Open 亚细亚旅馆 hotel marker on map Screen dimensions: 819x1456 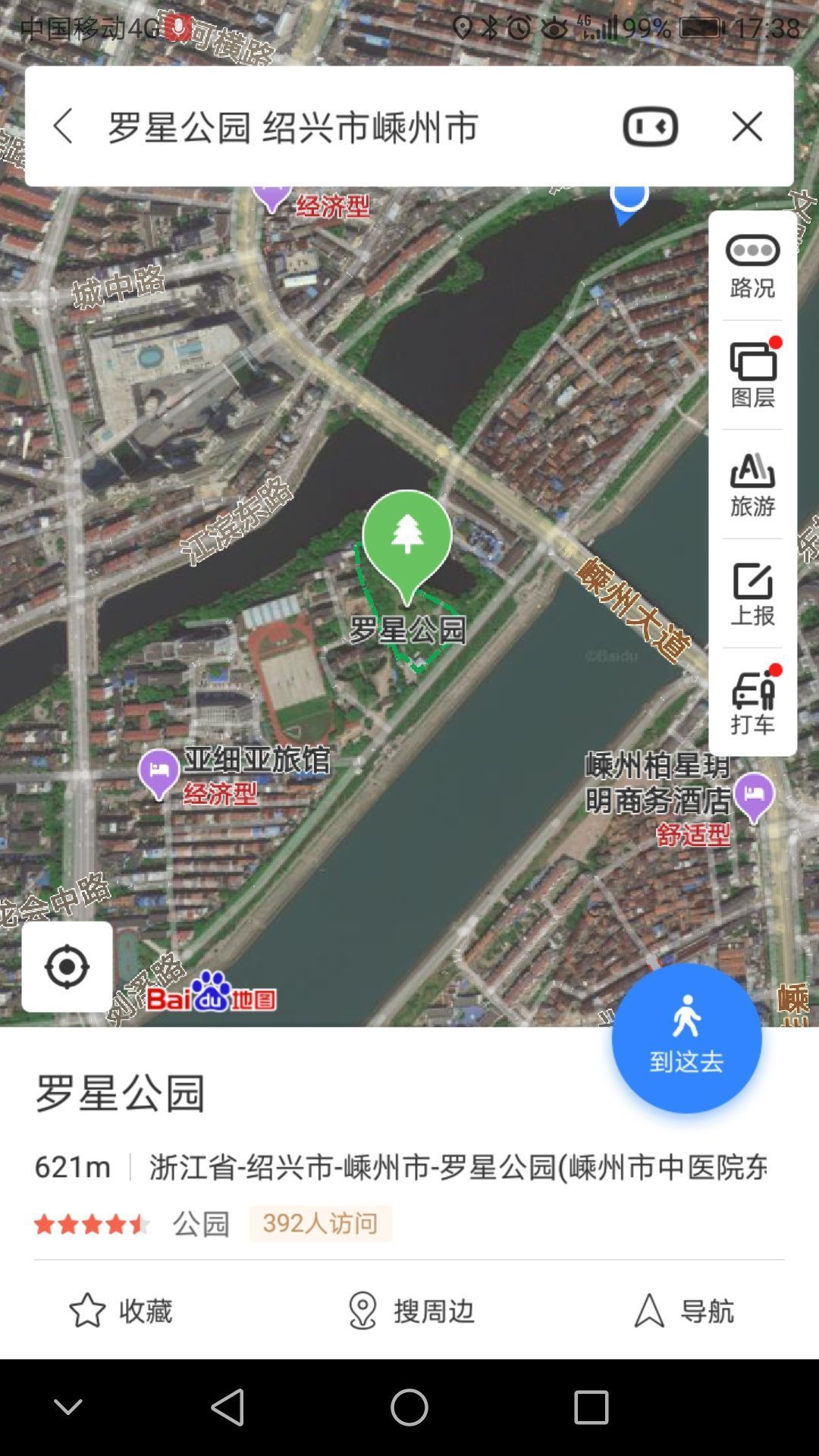159,772
